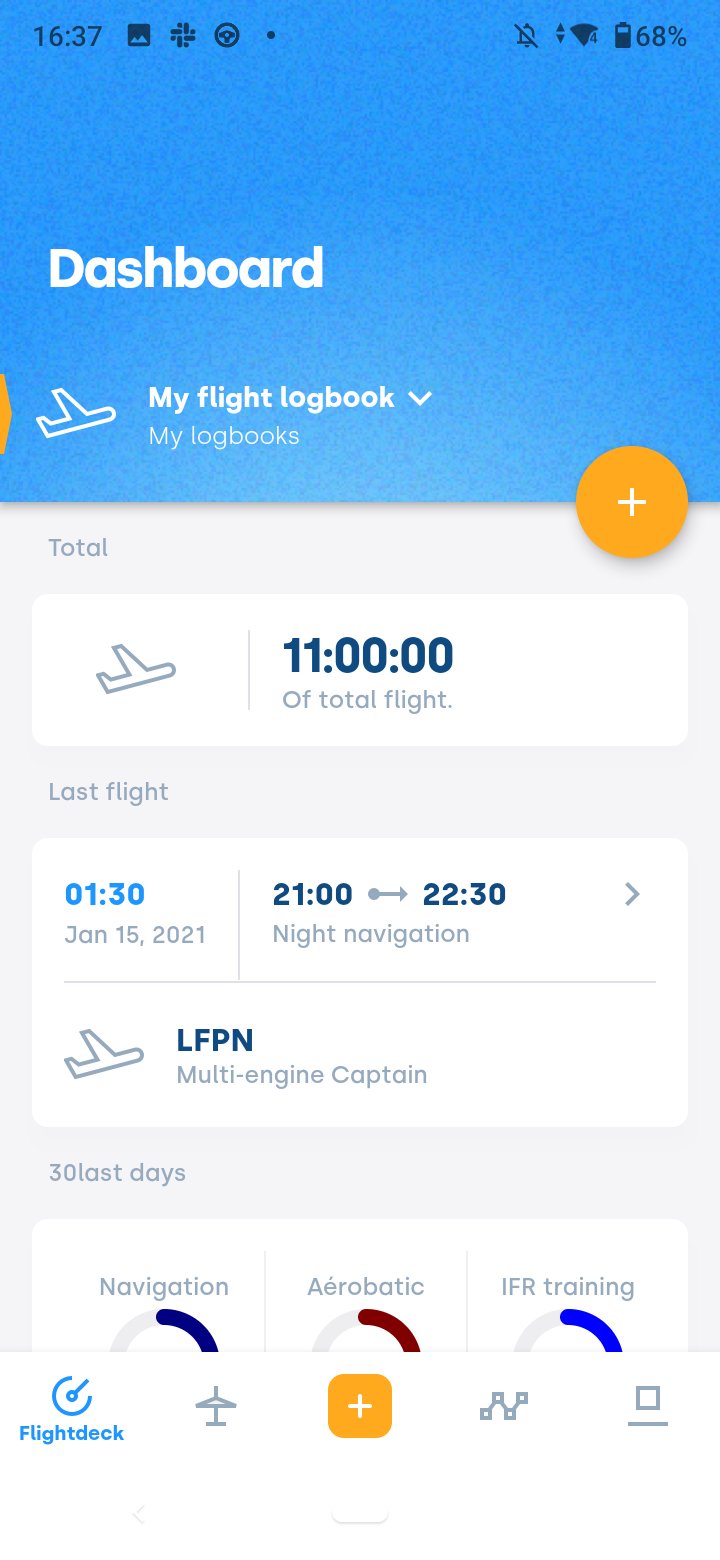Tap the orange plus icon in bottom navigation
Screen dimensions: 720x1560
[x=359, y=1405]
